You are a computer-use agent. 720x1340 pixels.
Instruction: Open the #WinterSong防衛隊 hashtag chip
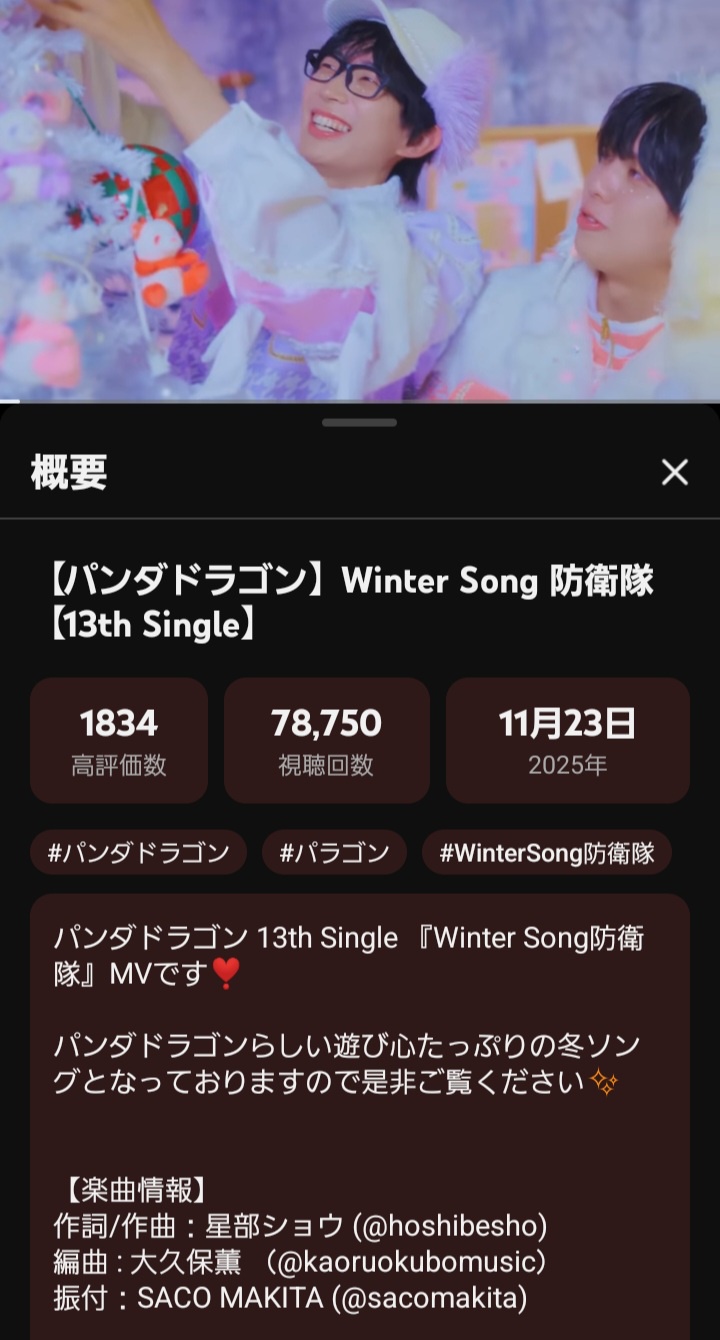click(546, 852)
